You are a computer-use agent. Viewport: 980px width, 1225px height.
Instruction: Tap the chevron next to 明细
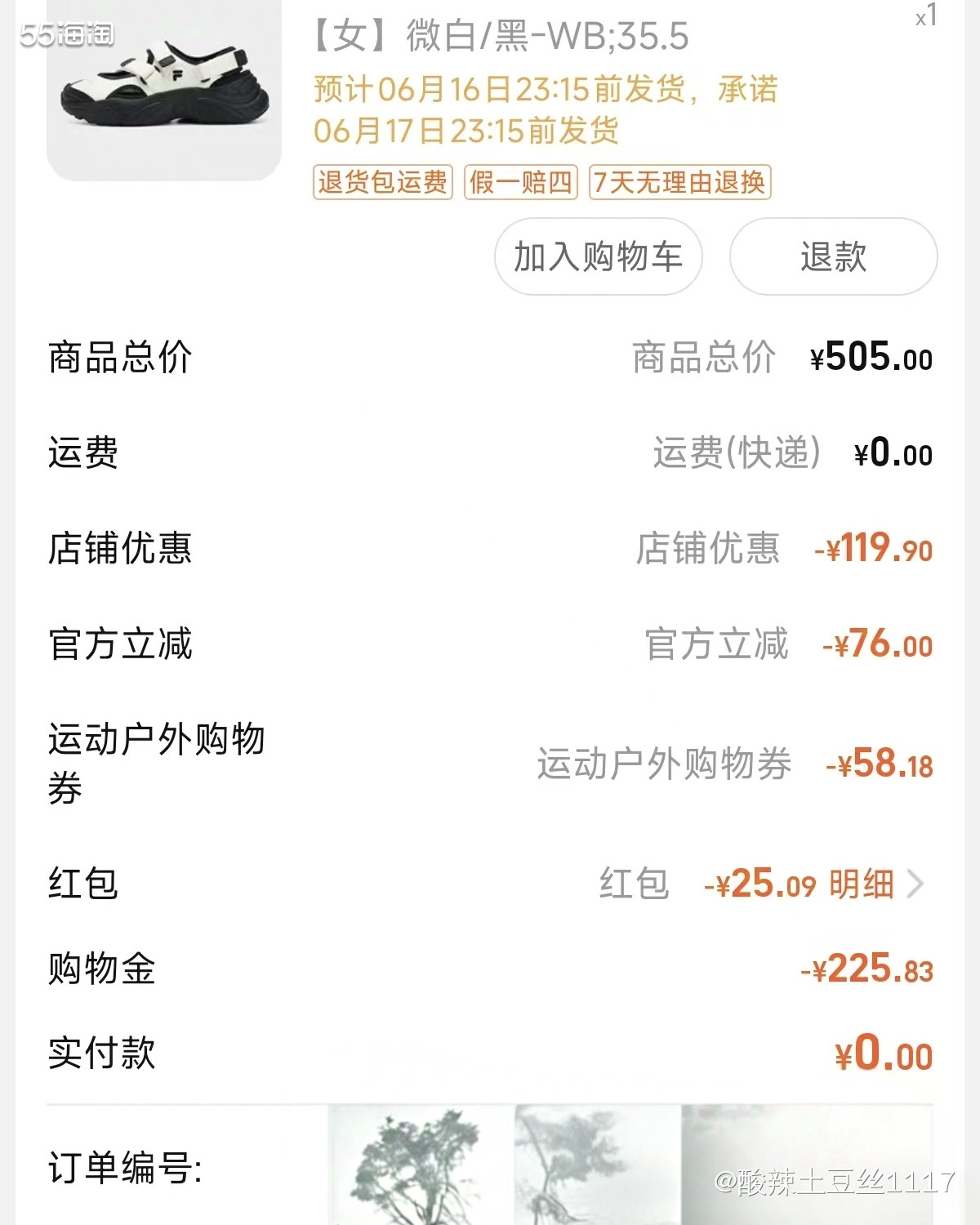coord(915,884)
